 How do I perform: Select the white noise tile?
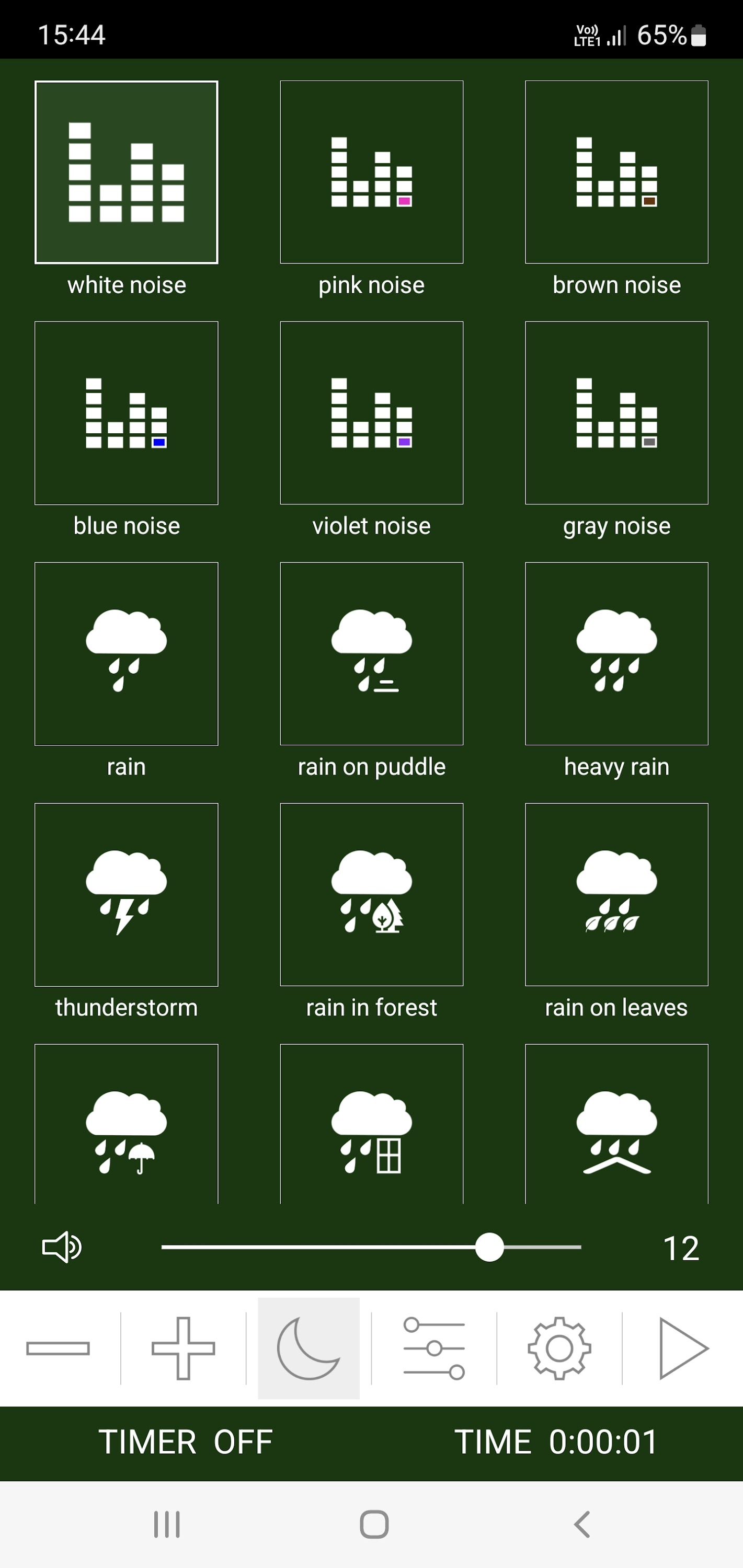click(126, 172)
